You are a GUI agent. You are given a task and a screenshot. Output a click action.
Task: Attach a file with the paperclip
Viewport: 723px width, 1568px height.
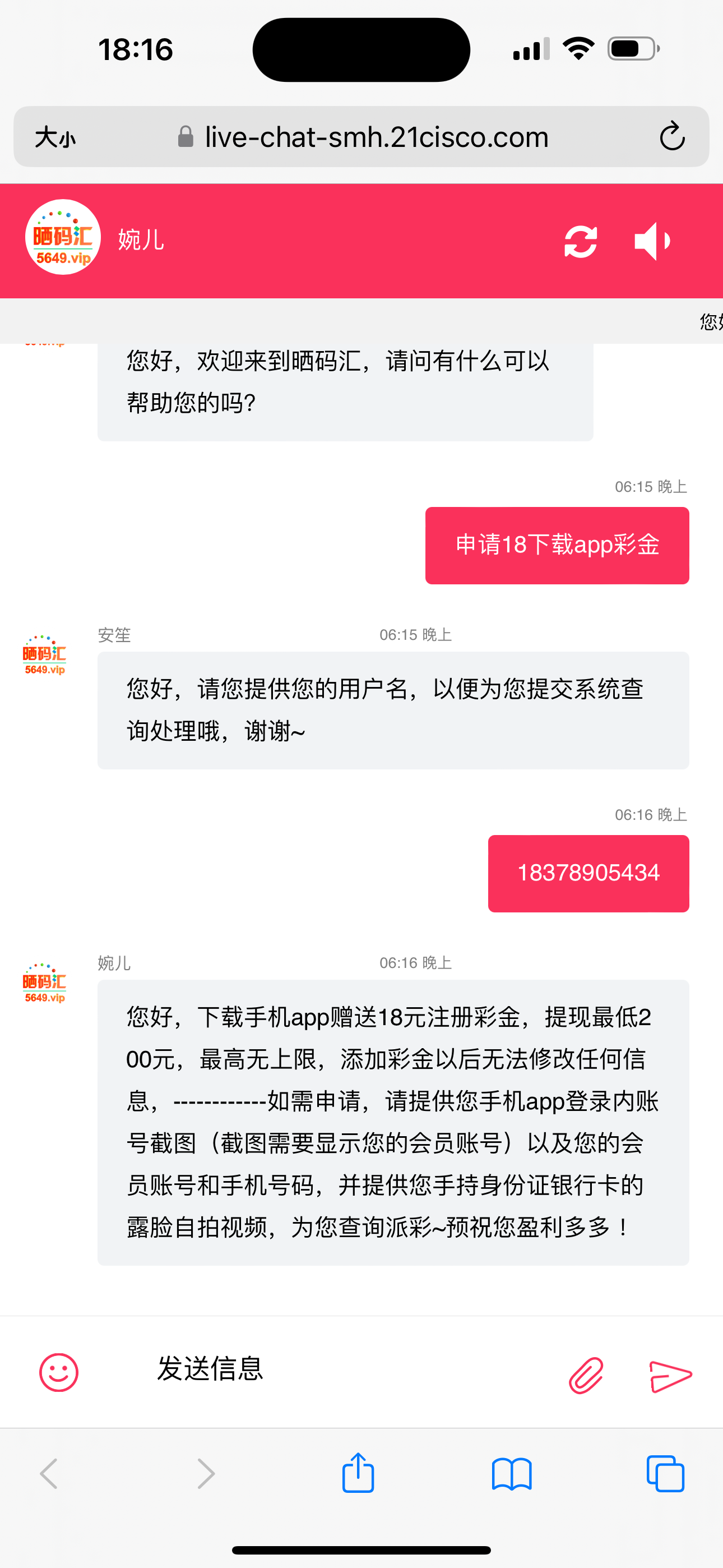(x=586, y=1375)
